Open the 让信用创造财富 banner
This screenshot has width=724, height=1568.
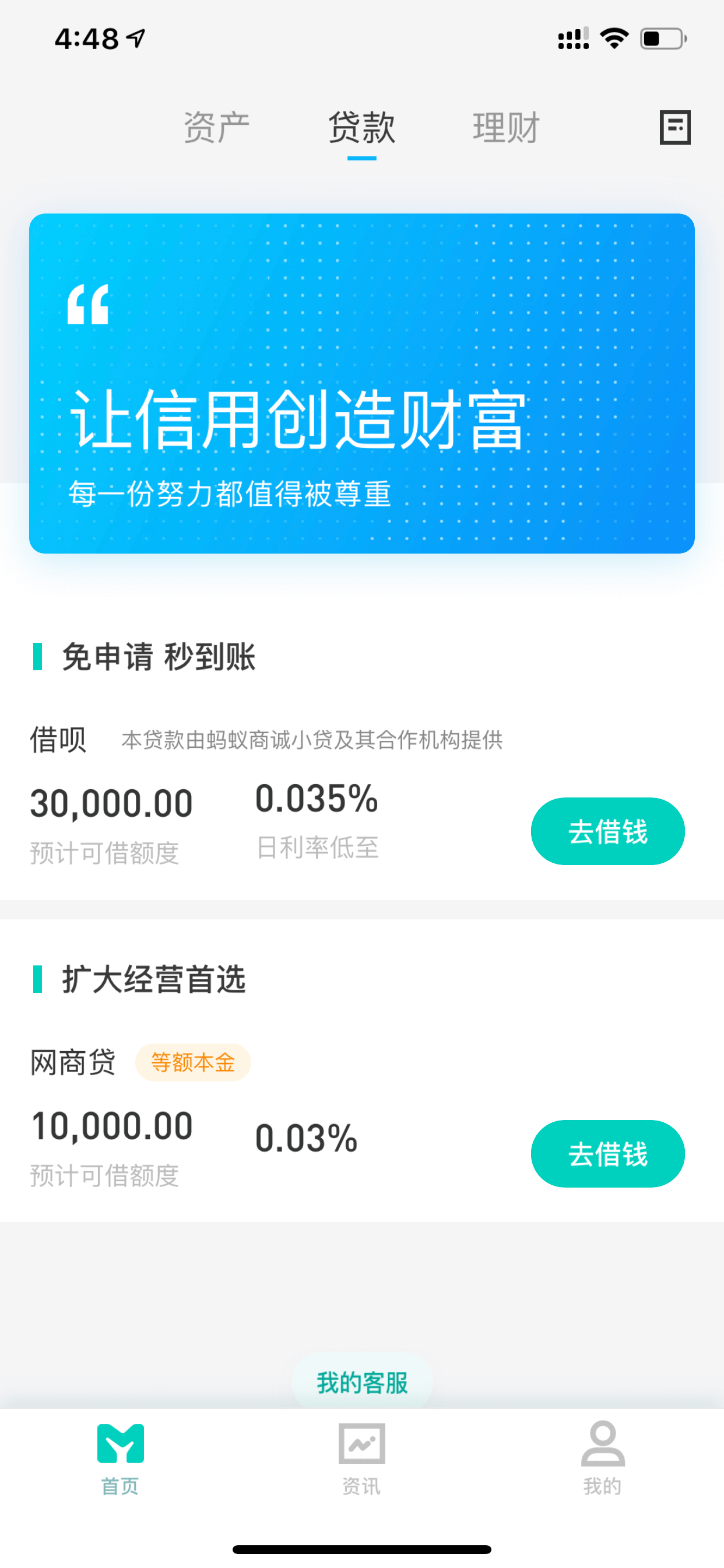[x=362, y=383]
